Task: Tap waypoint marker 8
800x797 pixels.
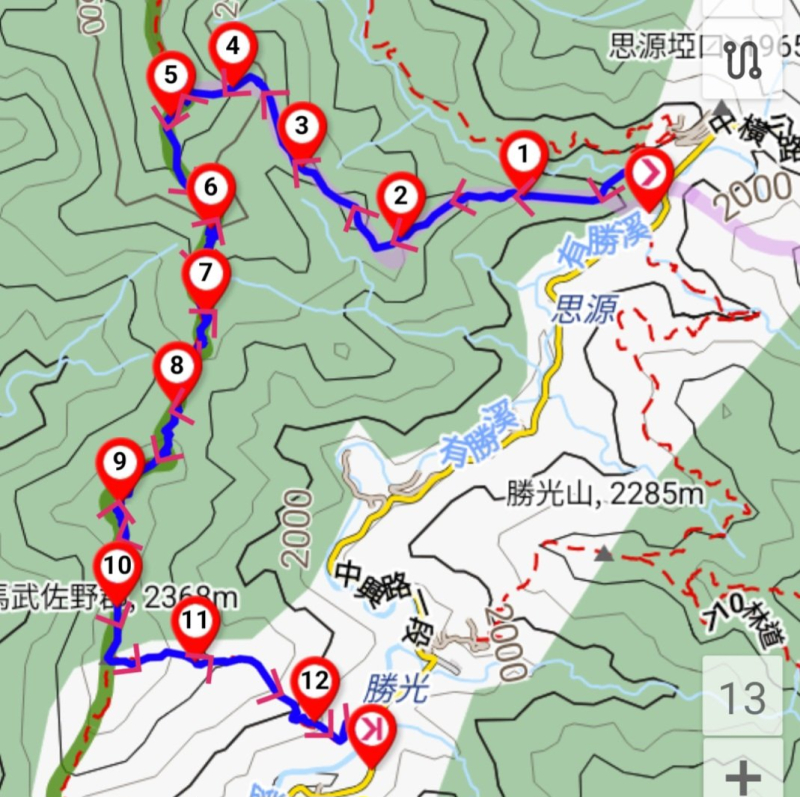Action: pyautogui.click(x=177, y=366)
